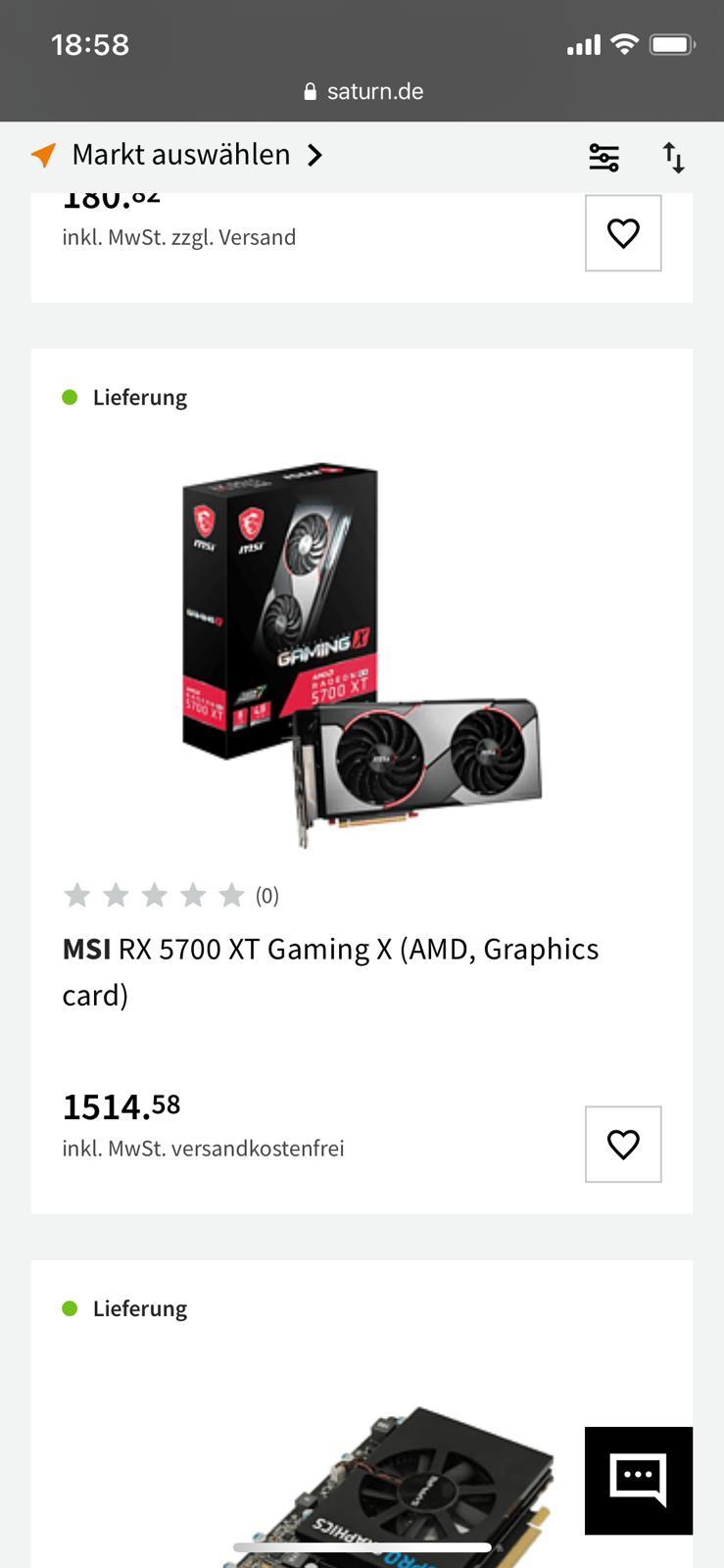The height and width of the screenshot is (1568, 724).
Task: Tap the saturn.de address bar
Action: pos(362,91)
